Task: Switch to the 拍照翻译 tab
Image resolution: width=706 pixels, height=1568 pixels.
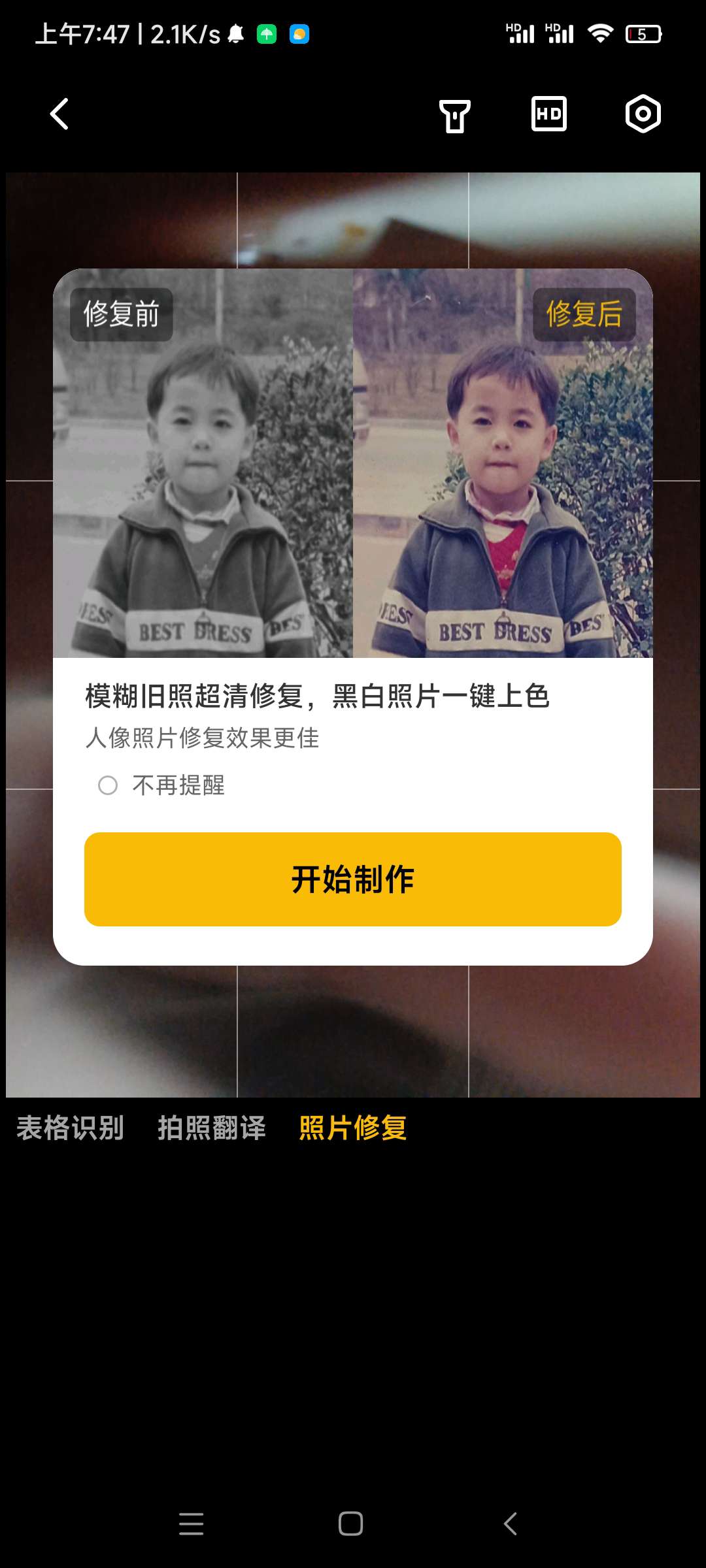Action: [211, 1128]
